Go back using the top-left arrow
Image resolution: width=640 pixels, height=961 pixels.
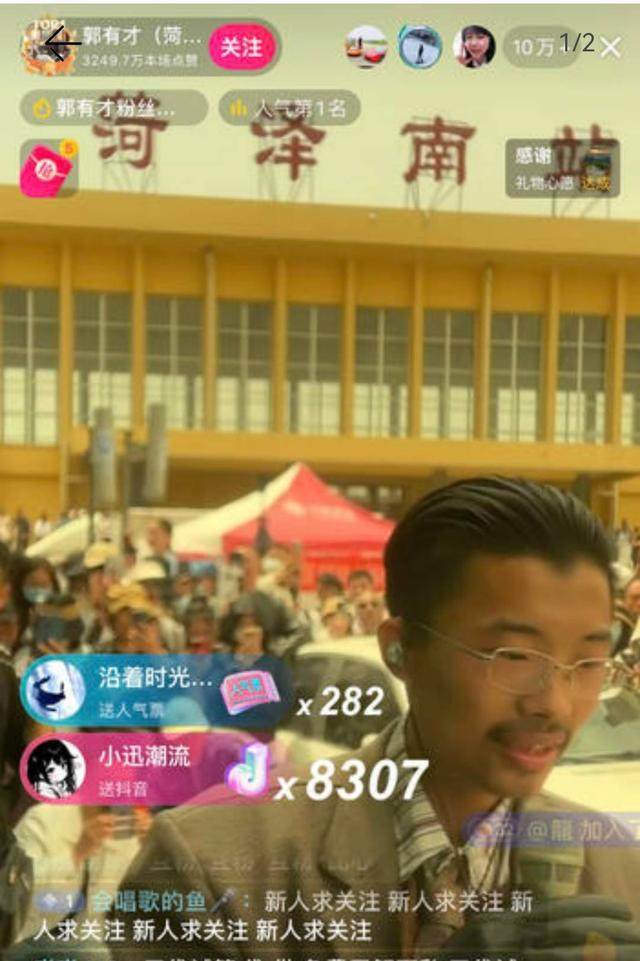[x=61, y=43]
